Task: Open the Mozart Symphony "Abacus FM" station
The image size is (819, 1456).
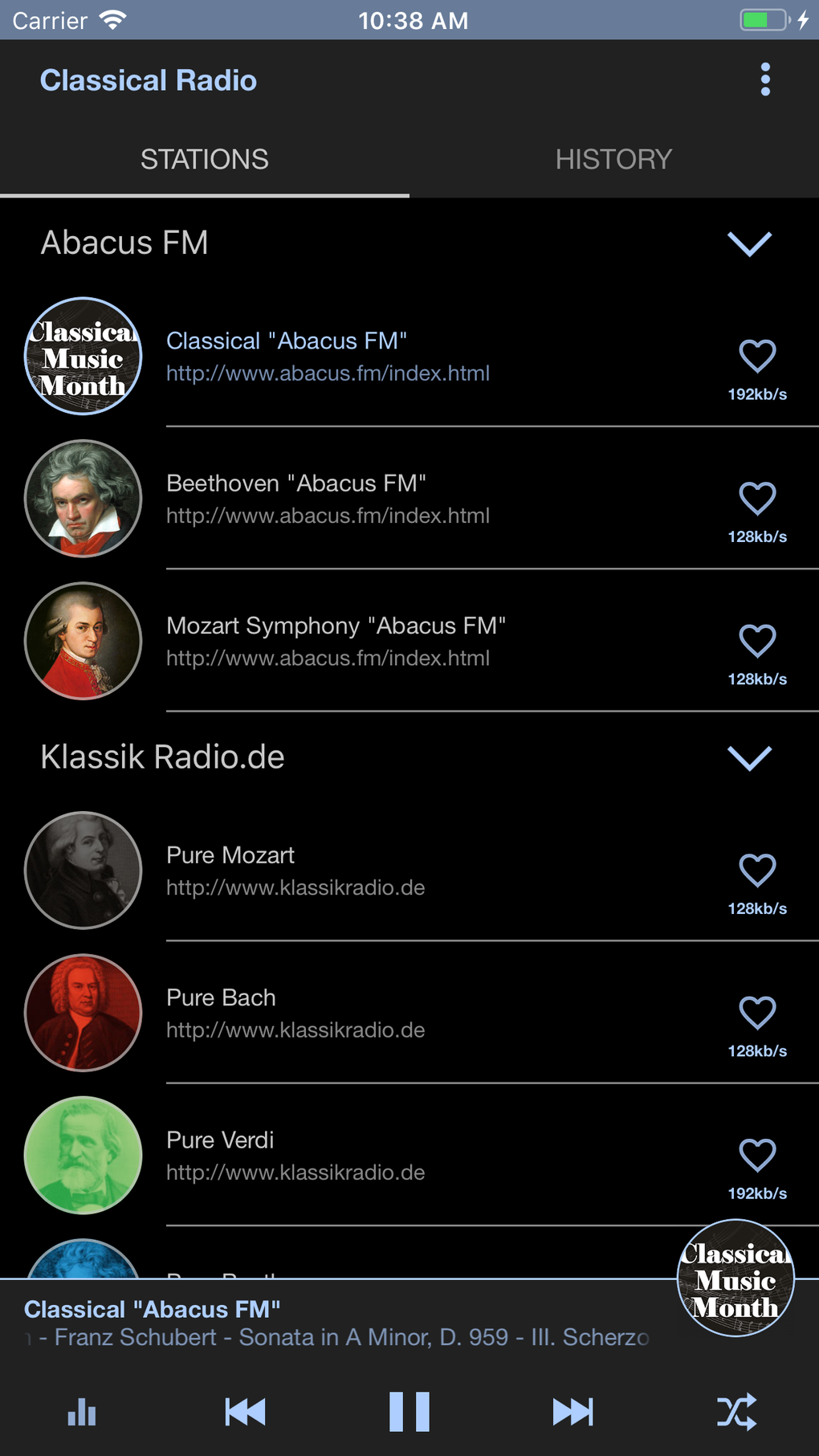Action: 336,641
